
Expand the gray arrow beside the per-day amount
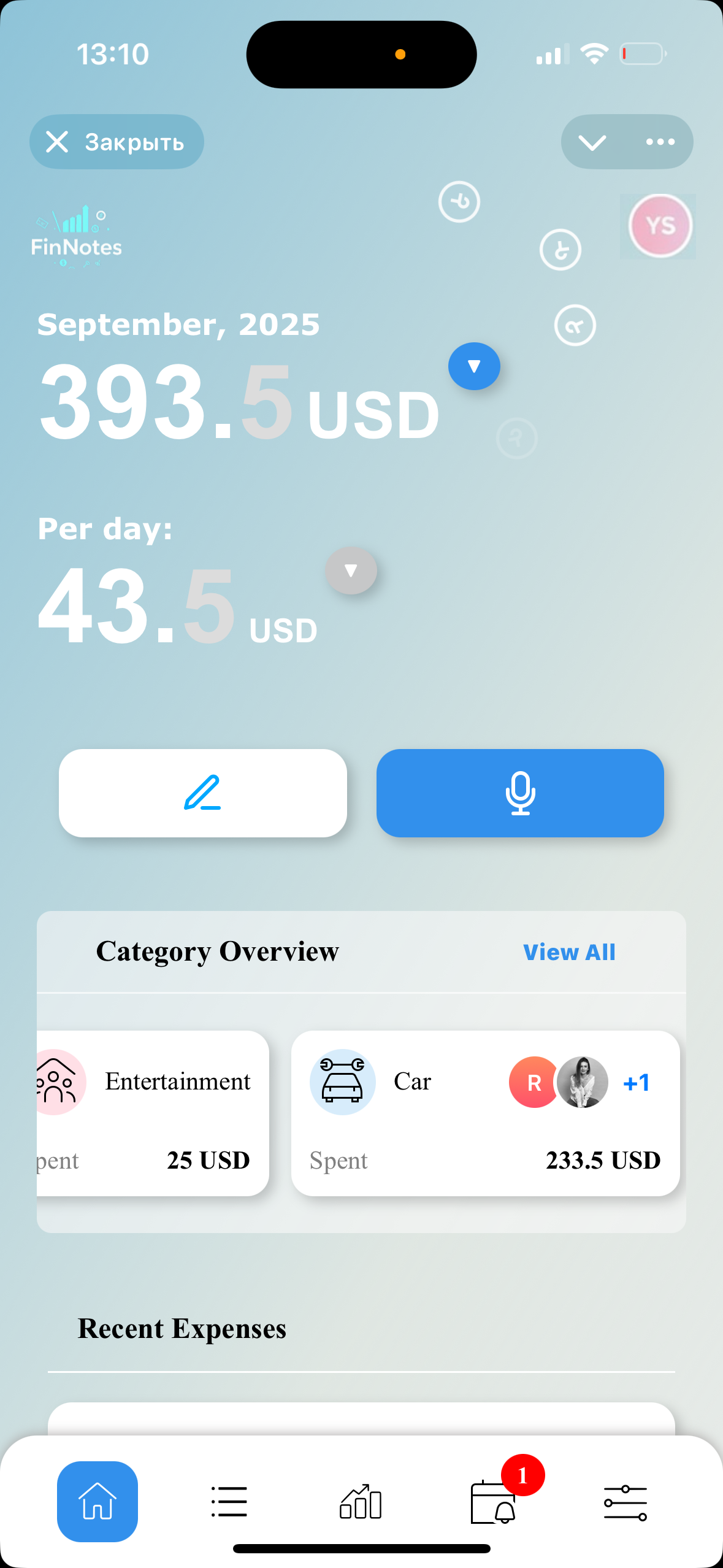(351, 571)
